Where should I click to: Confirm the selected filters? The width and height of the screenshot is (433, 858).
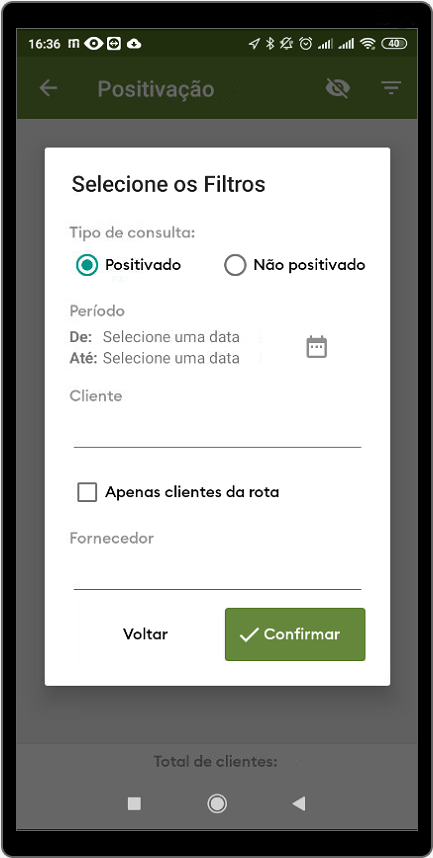pos(295,634)
